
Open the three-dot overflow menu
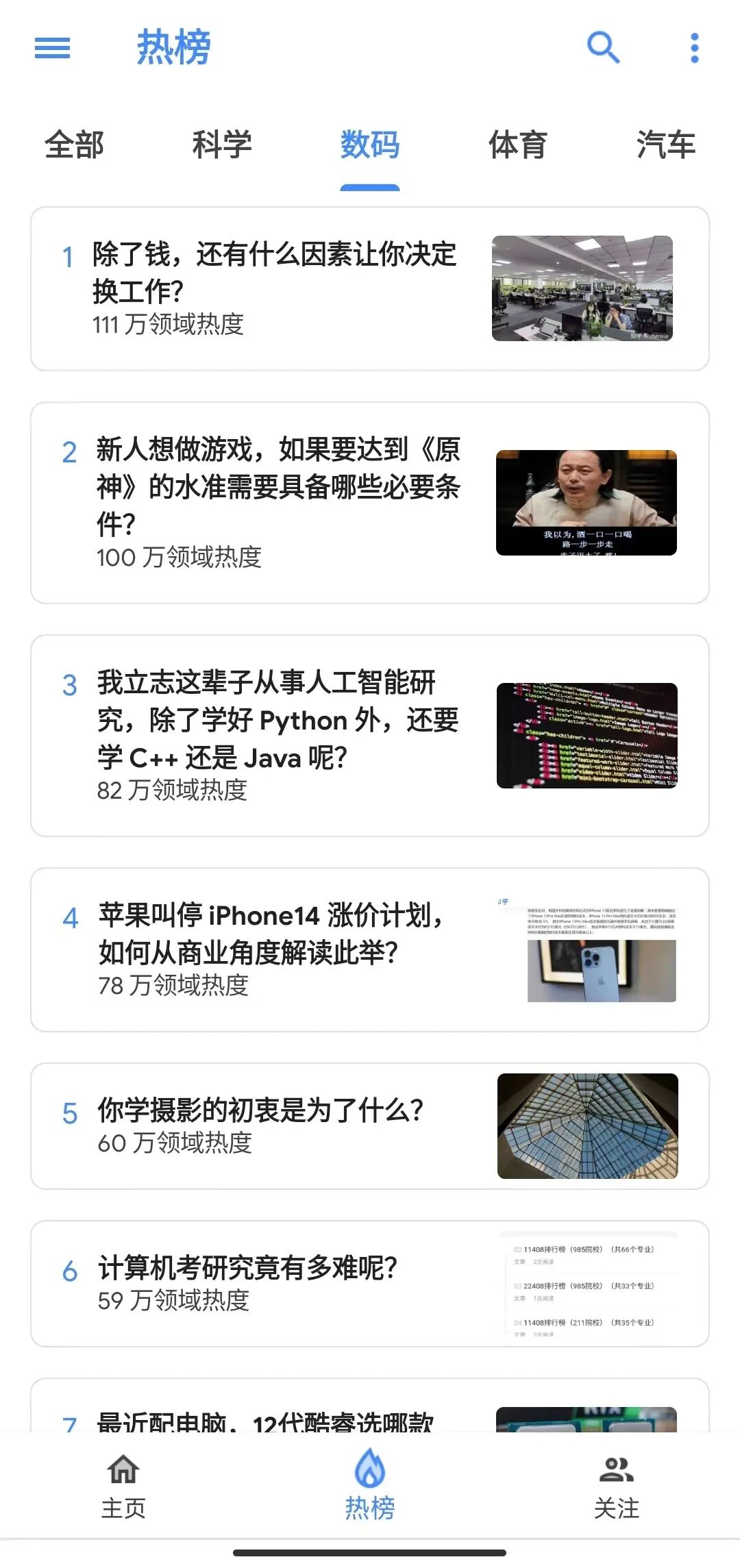pos(694,48)
